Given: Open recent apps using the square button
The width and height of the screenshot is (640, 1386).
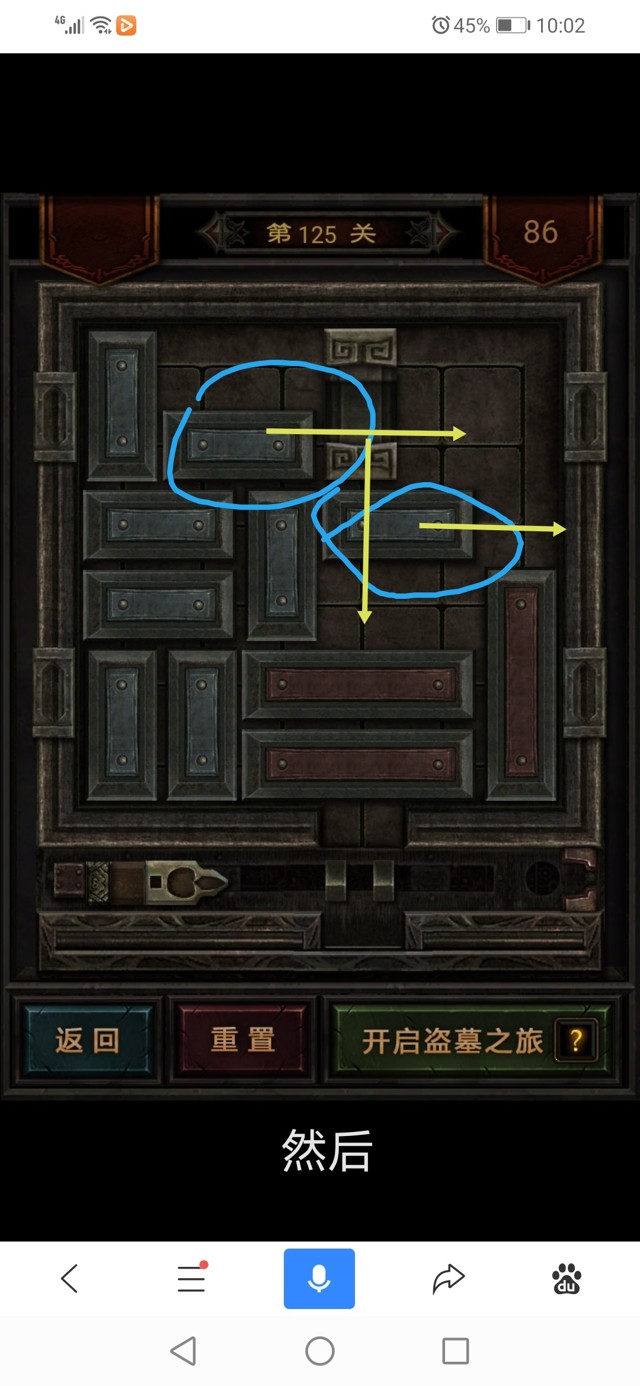Looking at the screenshot, I should point(455,1352).
